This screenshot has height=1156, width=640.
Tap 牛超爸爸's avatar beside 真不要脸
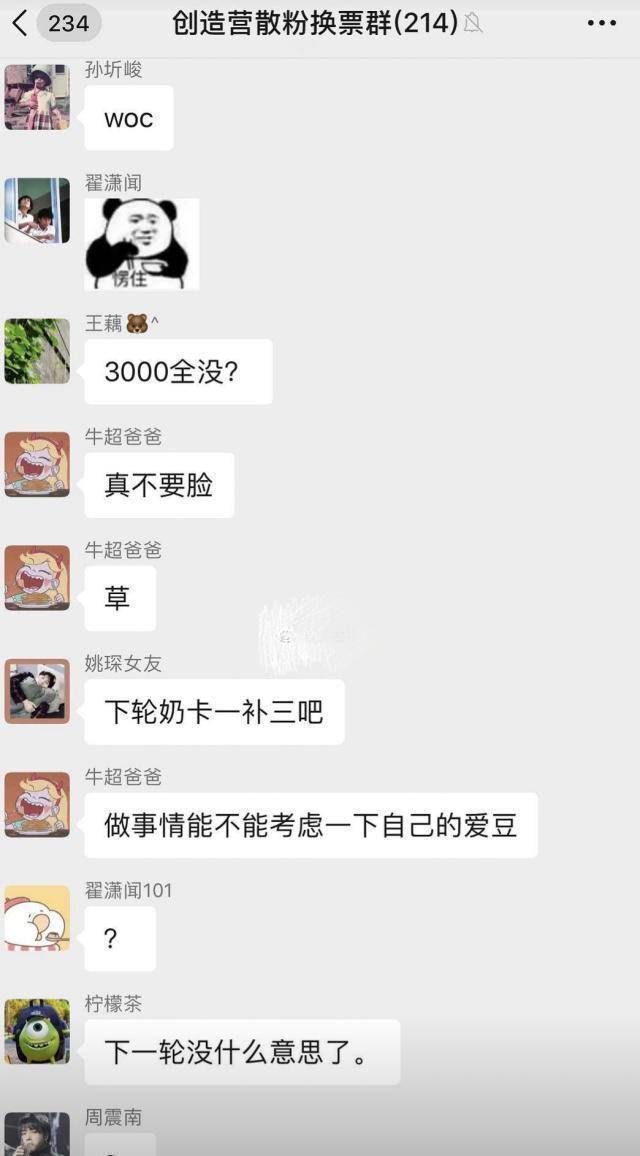(x=37, y=464)
